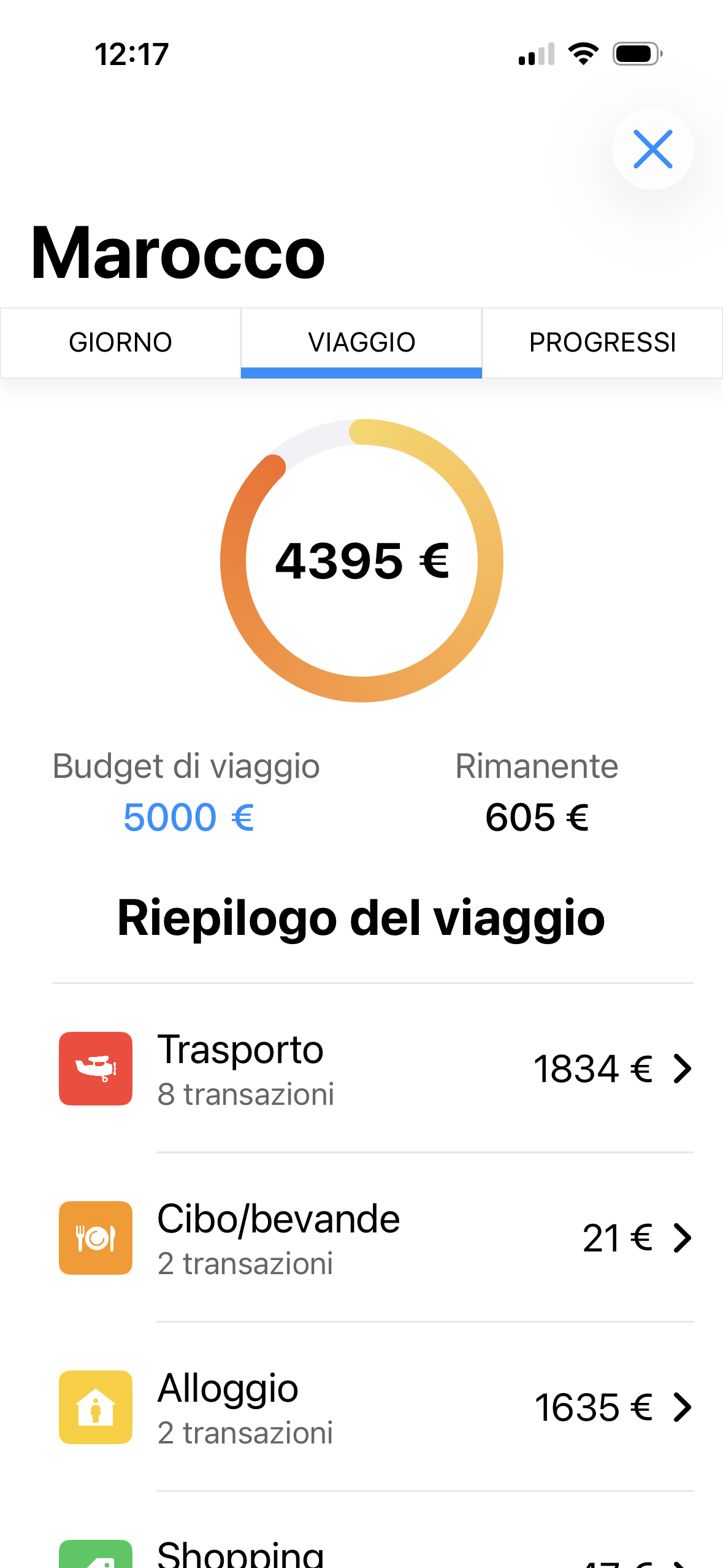Viewport: 723px width, 1568px height.
Task: Close the Marocco trip view
Action: (652, 149)
